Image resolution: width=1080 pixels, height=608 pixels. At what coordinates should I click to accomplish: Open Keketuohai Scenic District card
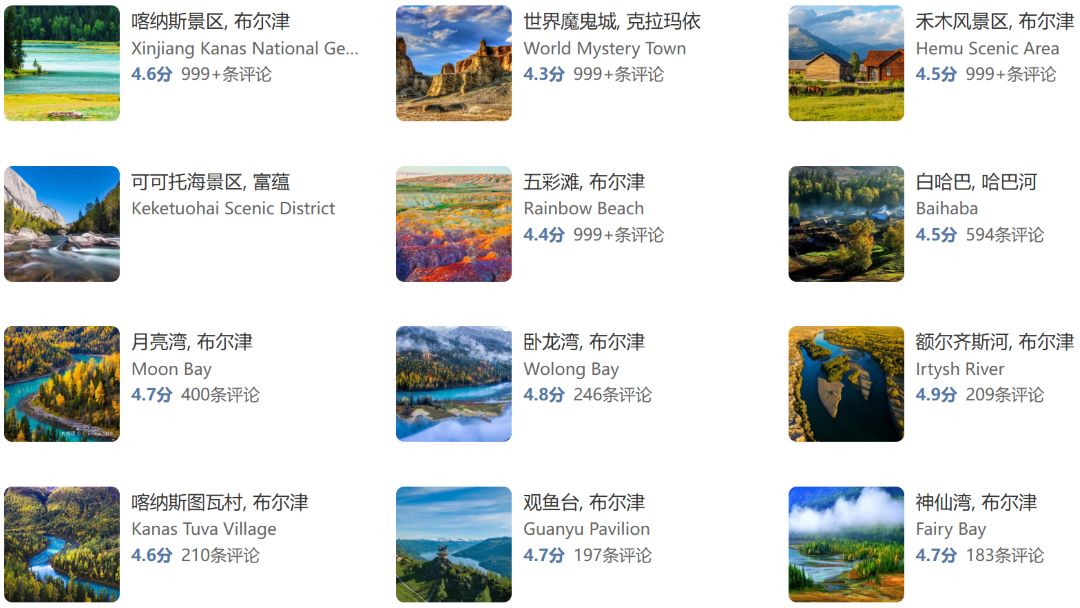pyautogui.click(x=210, y=183)
